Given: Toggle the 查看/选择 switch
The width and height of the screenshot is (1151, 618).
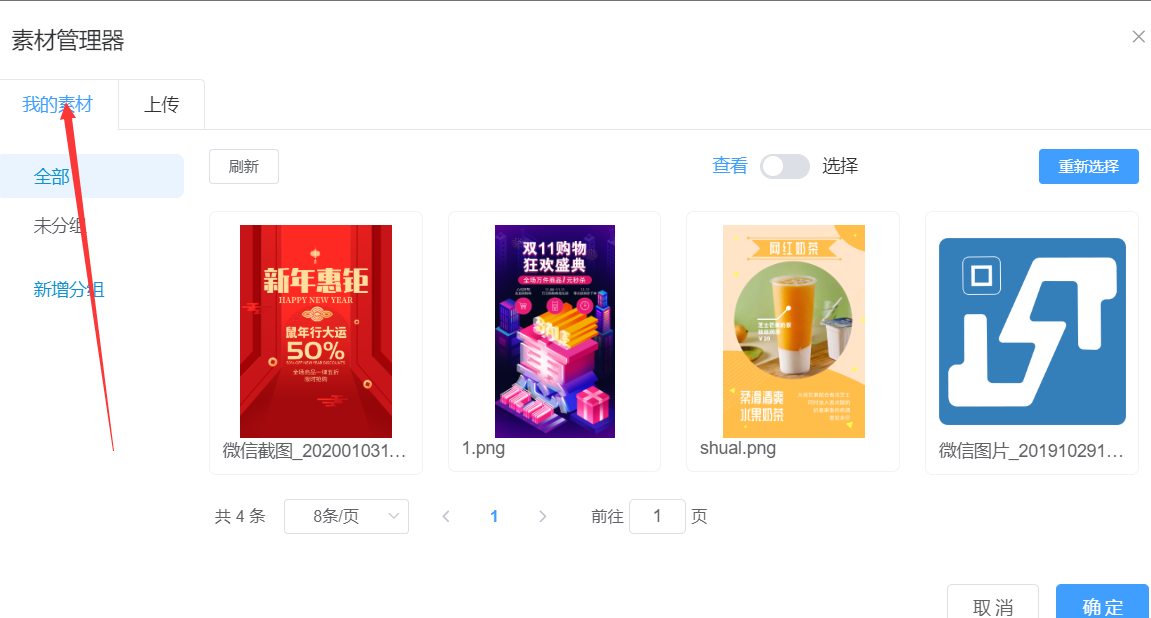Looking at the screenshot, I should pyautogui.click(x=784, y=167).
